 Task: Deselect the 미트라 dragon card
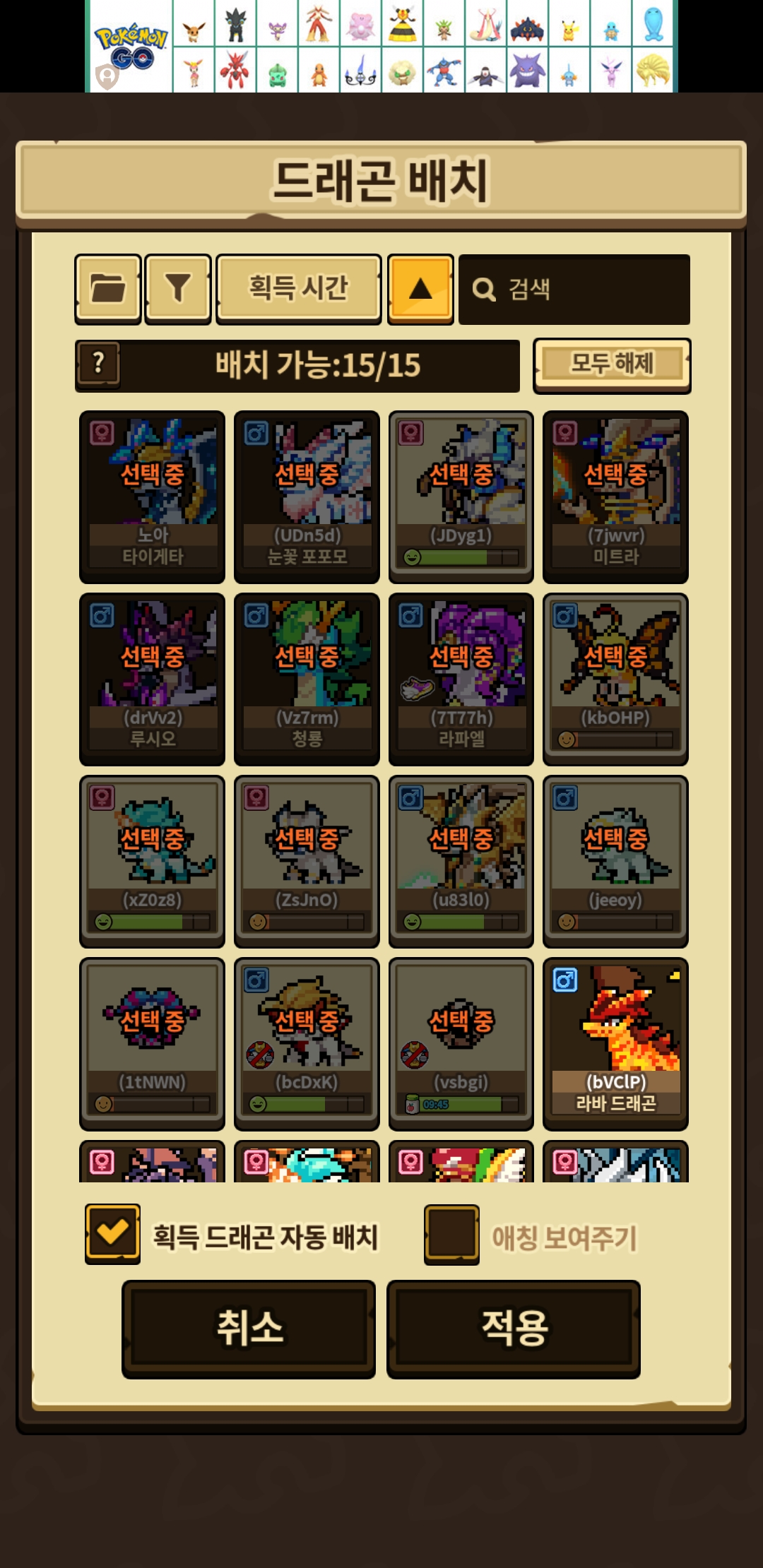pyautogui.click(x=615, y=497)
